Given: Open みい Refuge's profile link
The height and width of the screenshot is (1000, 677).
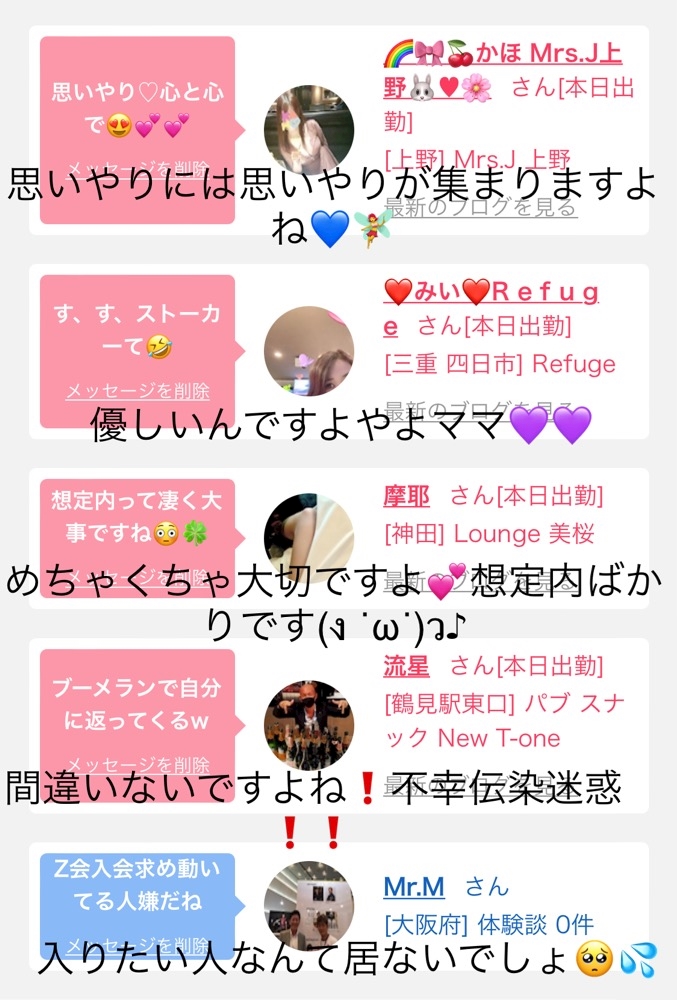Looking at the screenshot, I should coord(491,309).
